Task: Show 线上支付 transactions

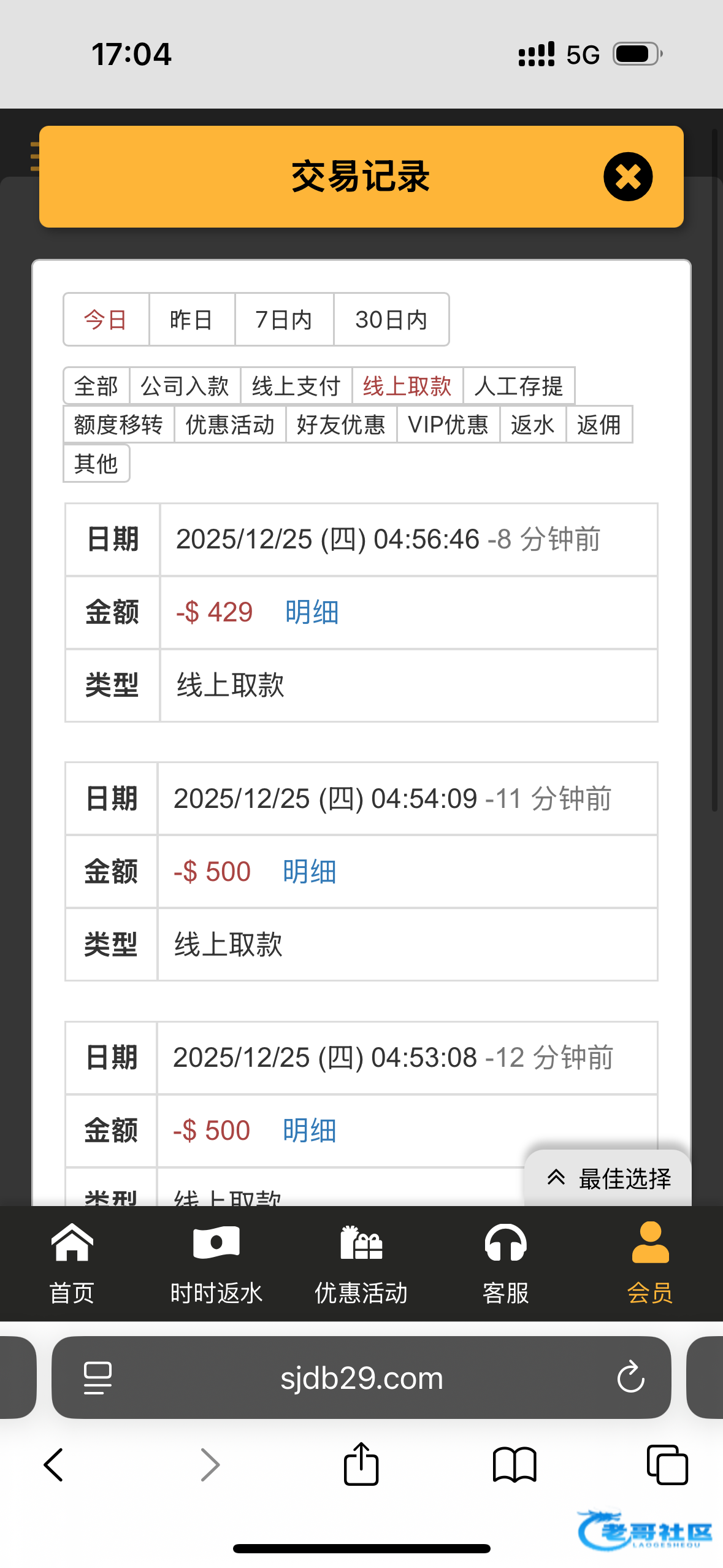Action: (296, 386)
